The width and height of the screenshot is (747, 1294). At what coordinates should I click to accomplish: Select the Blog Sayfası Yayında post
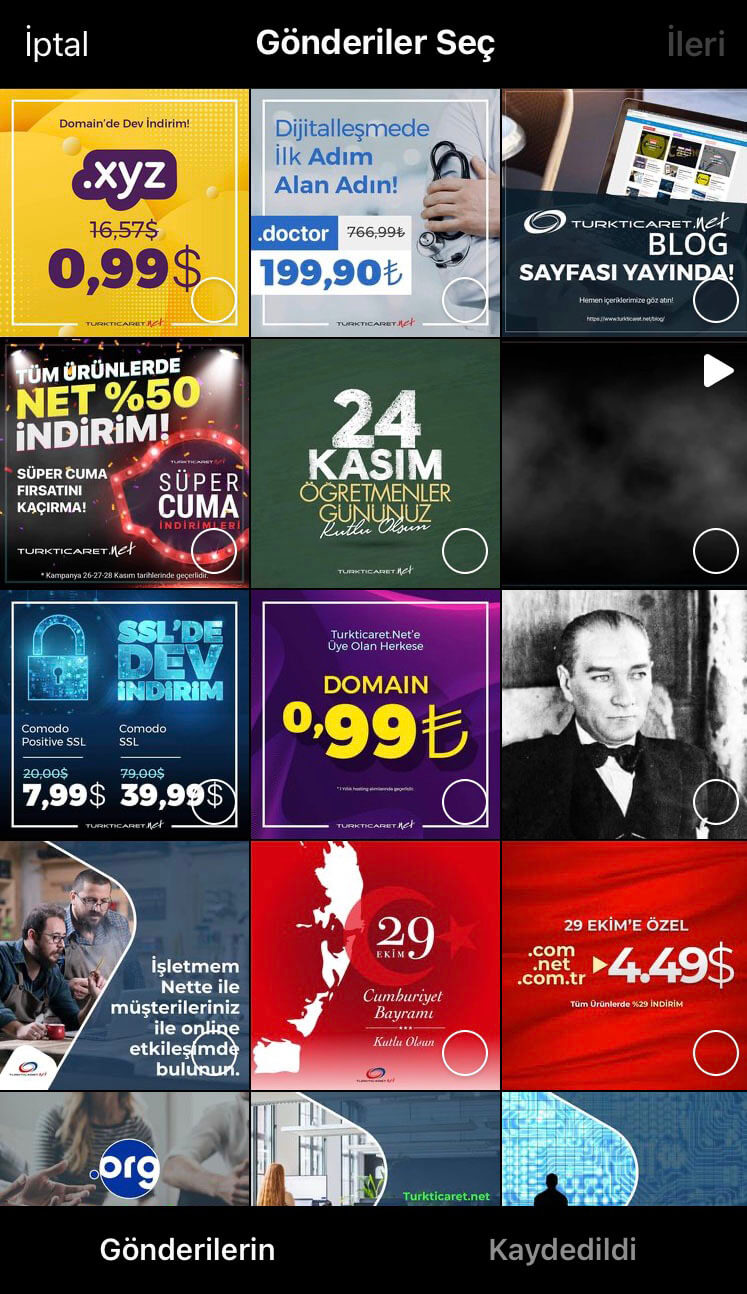(624, 212)
